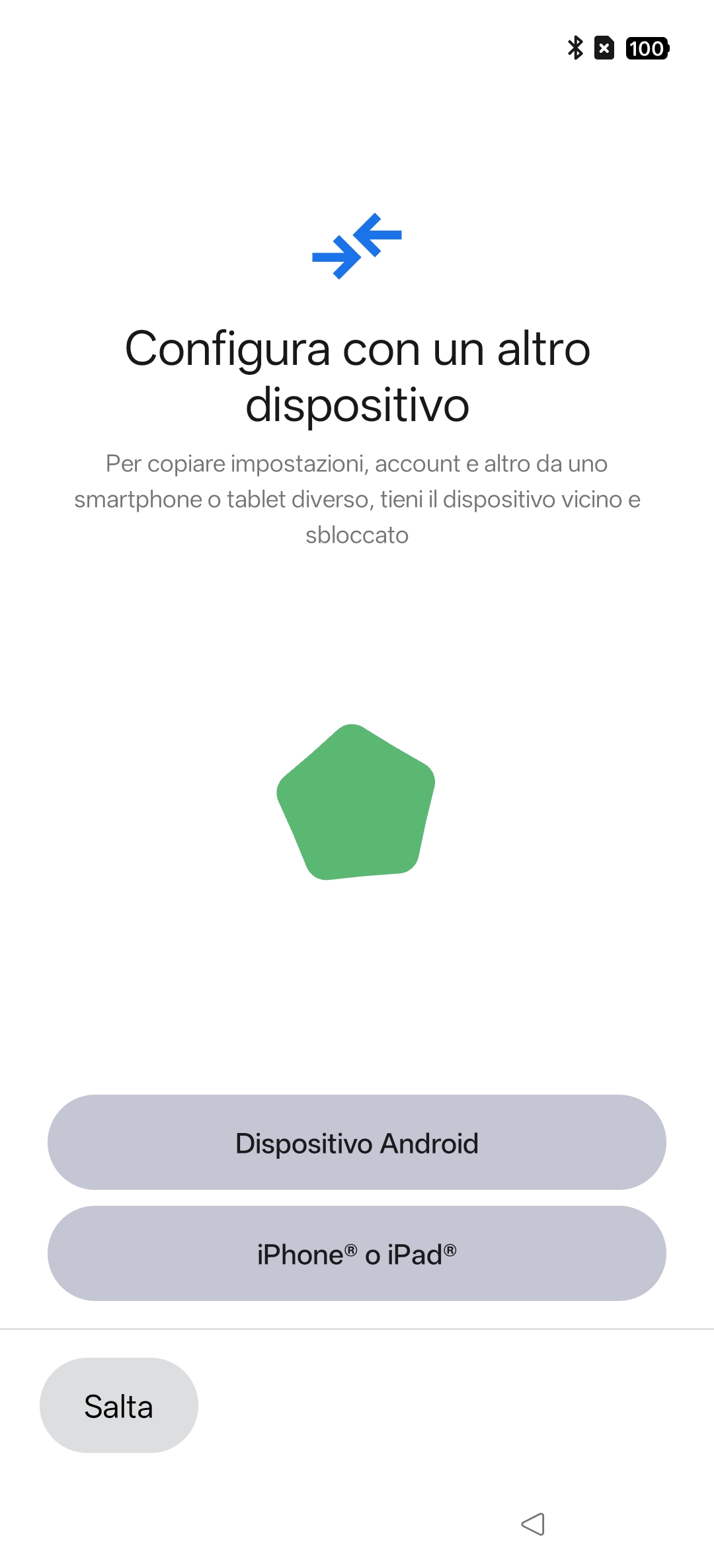Go back using the system back arrow

(x=533, y=1524)
